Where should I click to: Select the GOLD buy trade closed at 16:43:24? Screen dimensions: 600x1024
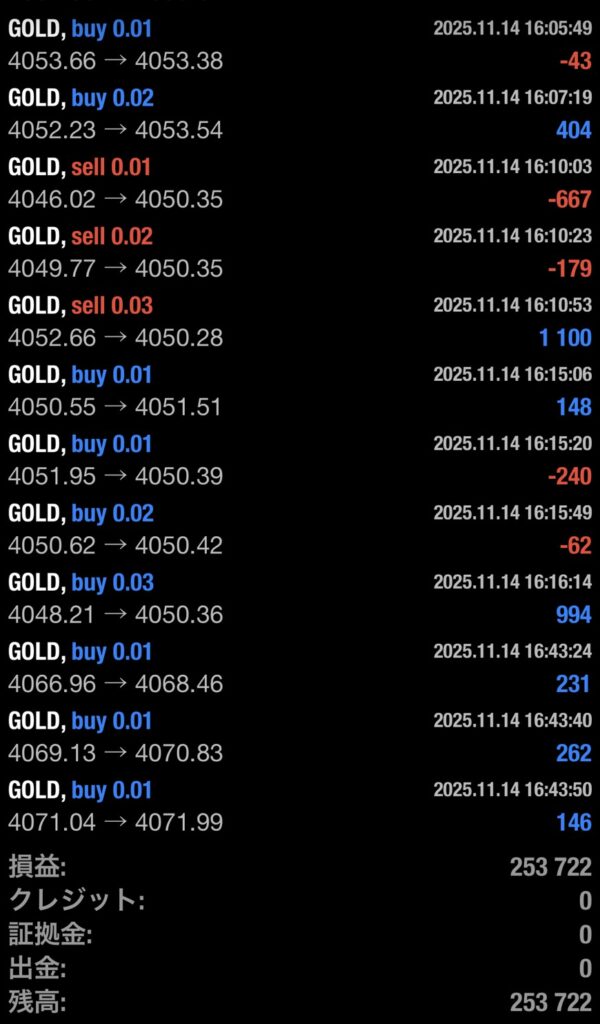pos(300,668)
